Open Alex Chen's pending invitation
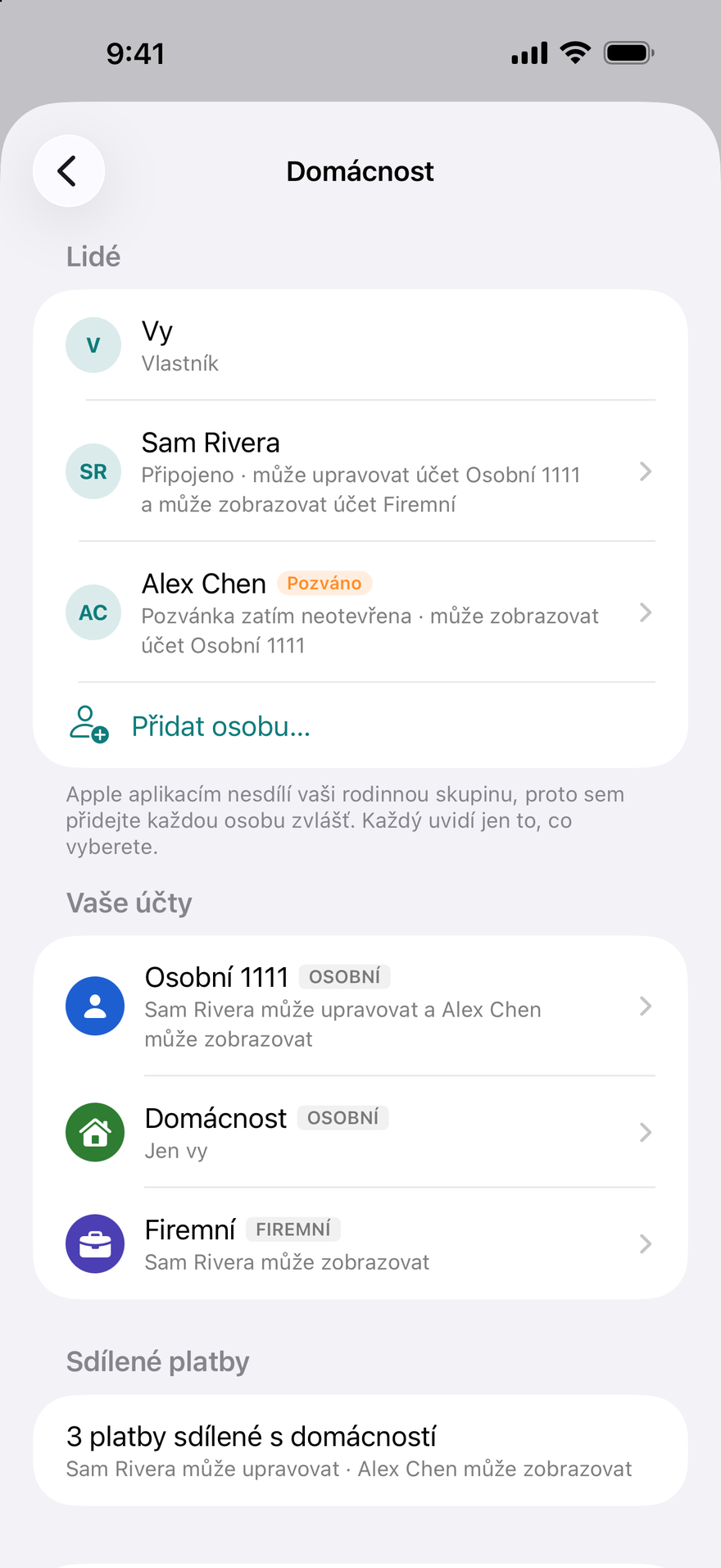Screen dimensions: 721x1568 (360, 612)
